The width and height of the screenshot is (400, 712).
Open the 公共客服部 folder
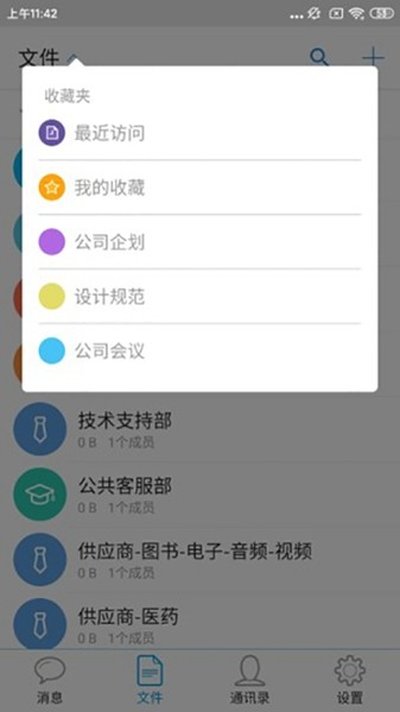click(x=200, y=494)
